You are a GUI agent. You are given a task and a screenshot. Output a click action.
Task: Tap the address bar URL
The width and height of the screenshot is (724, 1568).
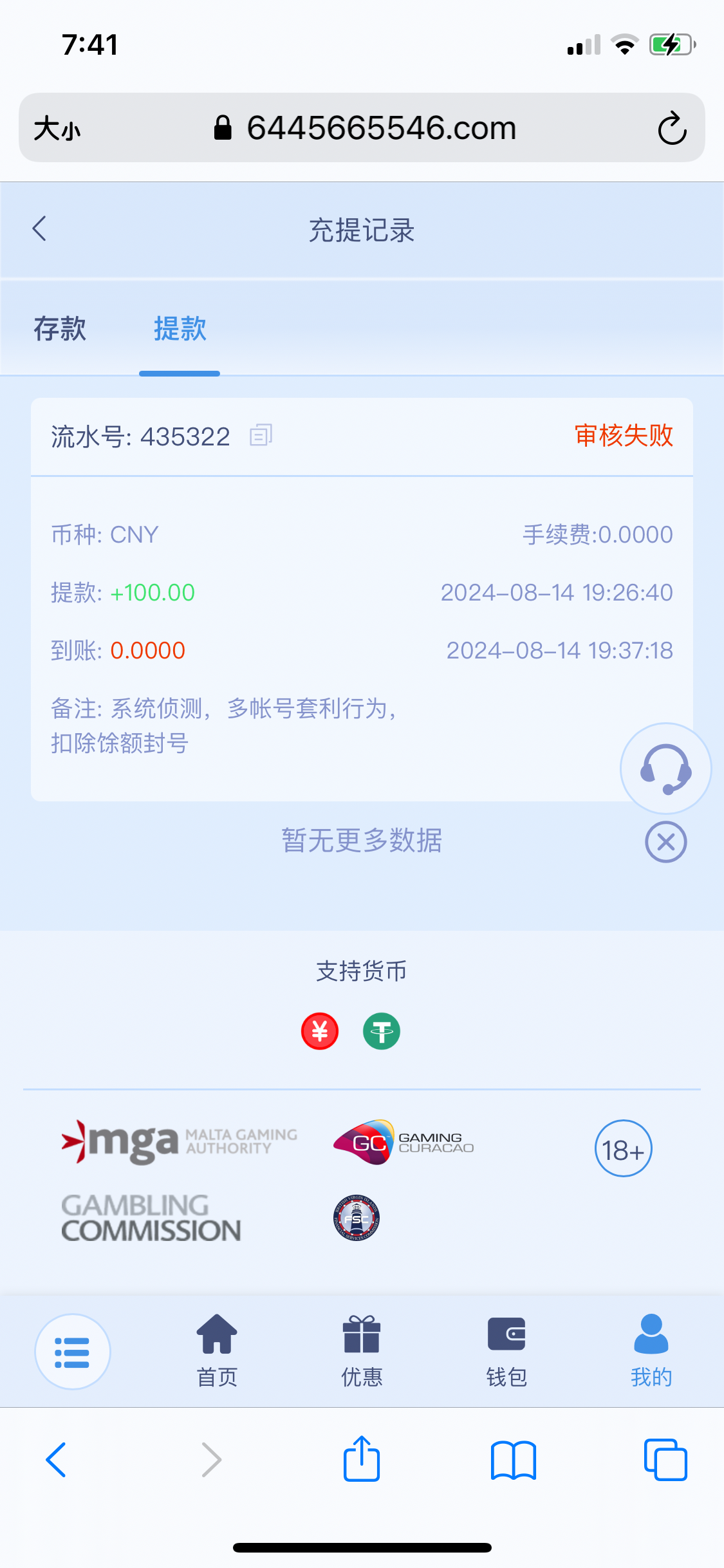(381, 128)
